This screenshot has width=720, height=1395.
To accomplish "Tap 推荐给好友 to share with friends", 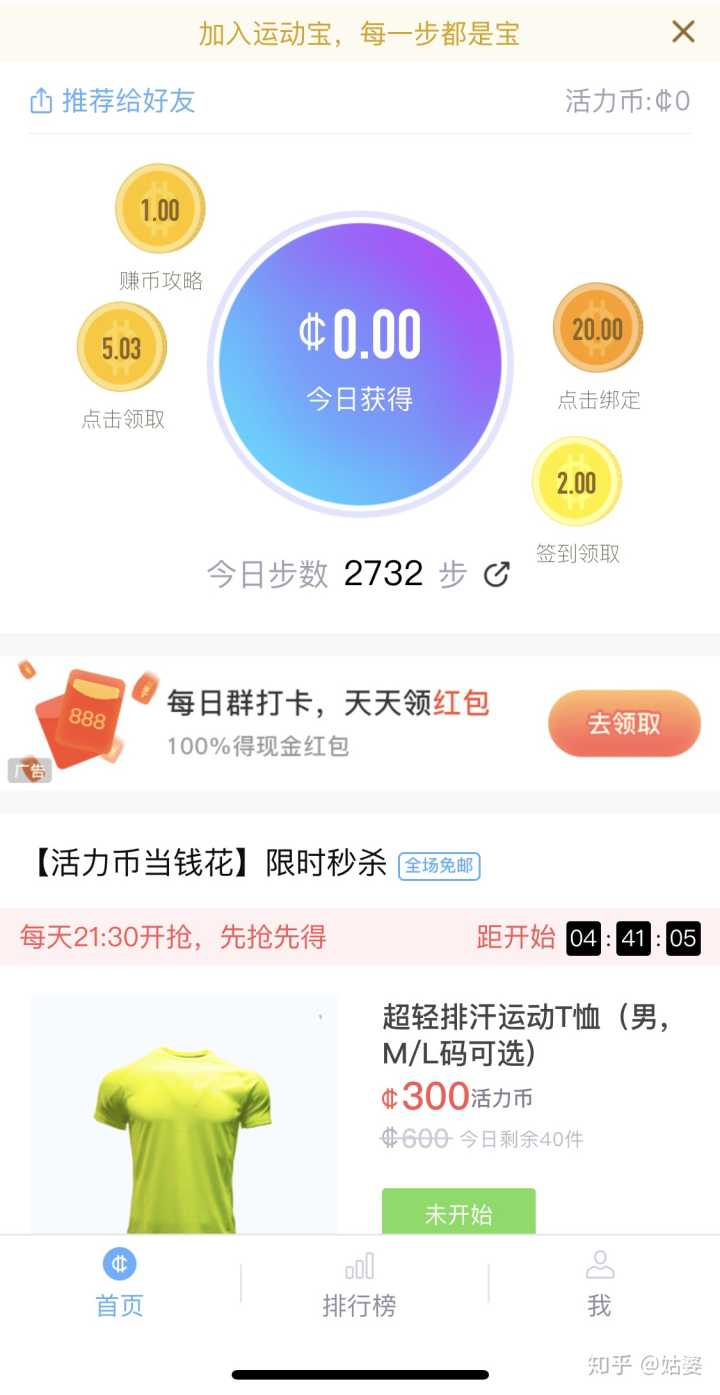I will [x=112, y=101].
